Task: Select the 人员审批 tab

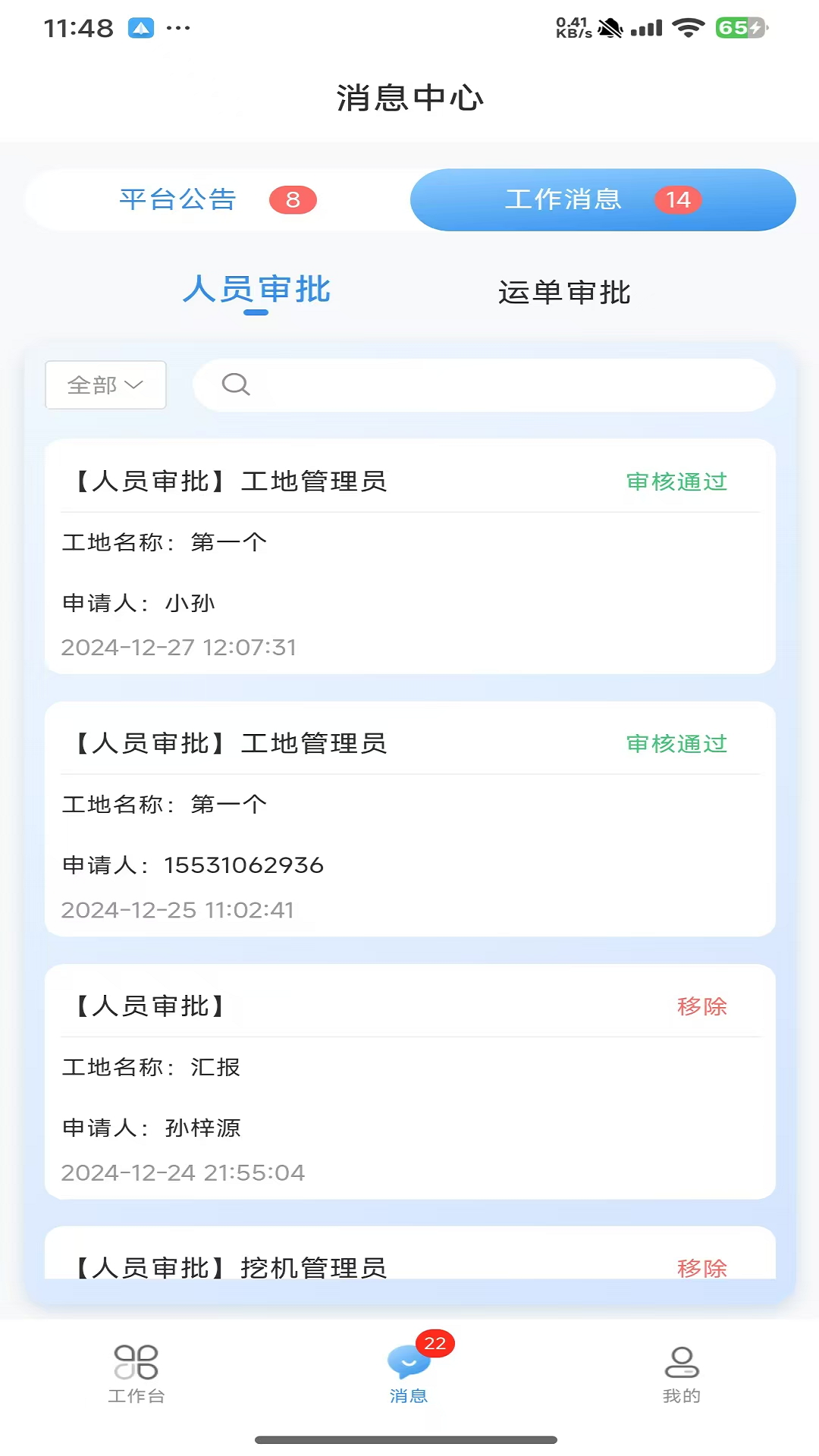Action: [x=256, y=290]
